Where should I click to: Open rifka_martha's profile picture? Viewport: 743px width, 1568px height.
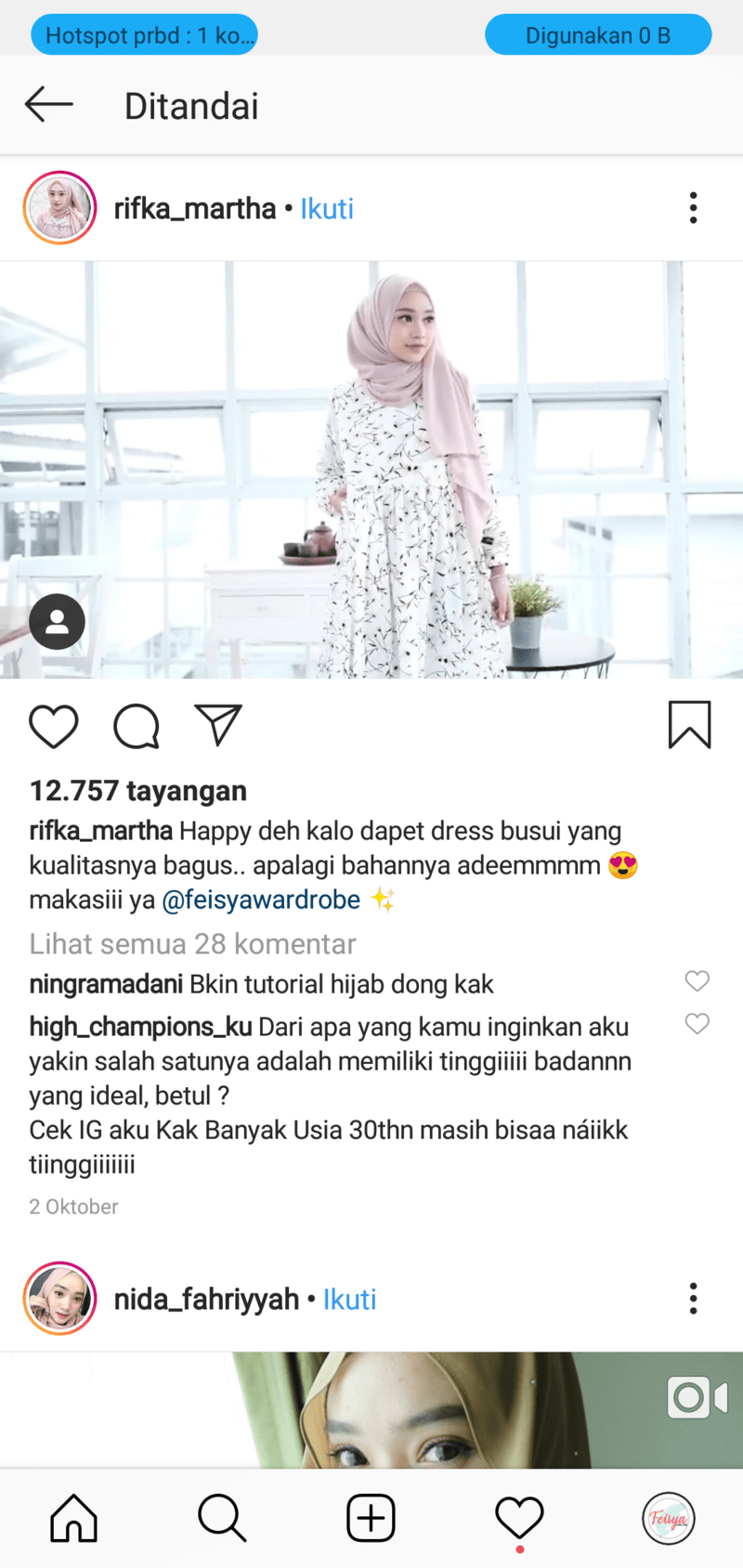coord(60,208)
